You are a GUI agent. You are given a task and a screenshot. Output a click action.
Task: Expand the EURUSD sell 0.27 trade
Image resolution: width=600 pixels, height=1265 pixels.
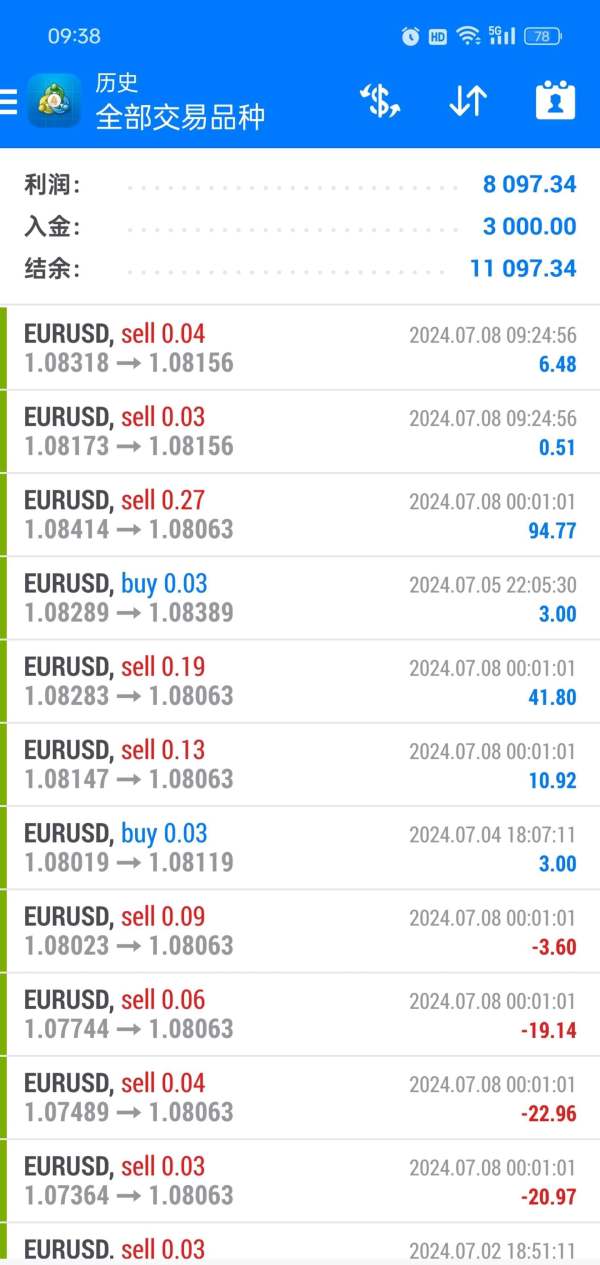300,515
